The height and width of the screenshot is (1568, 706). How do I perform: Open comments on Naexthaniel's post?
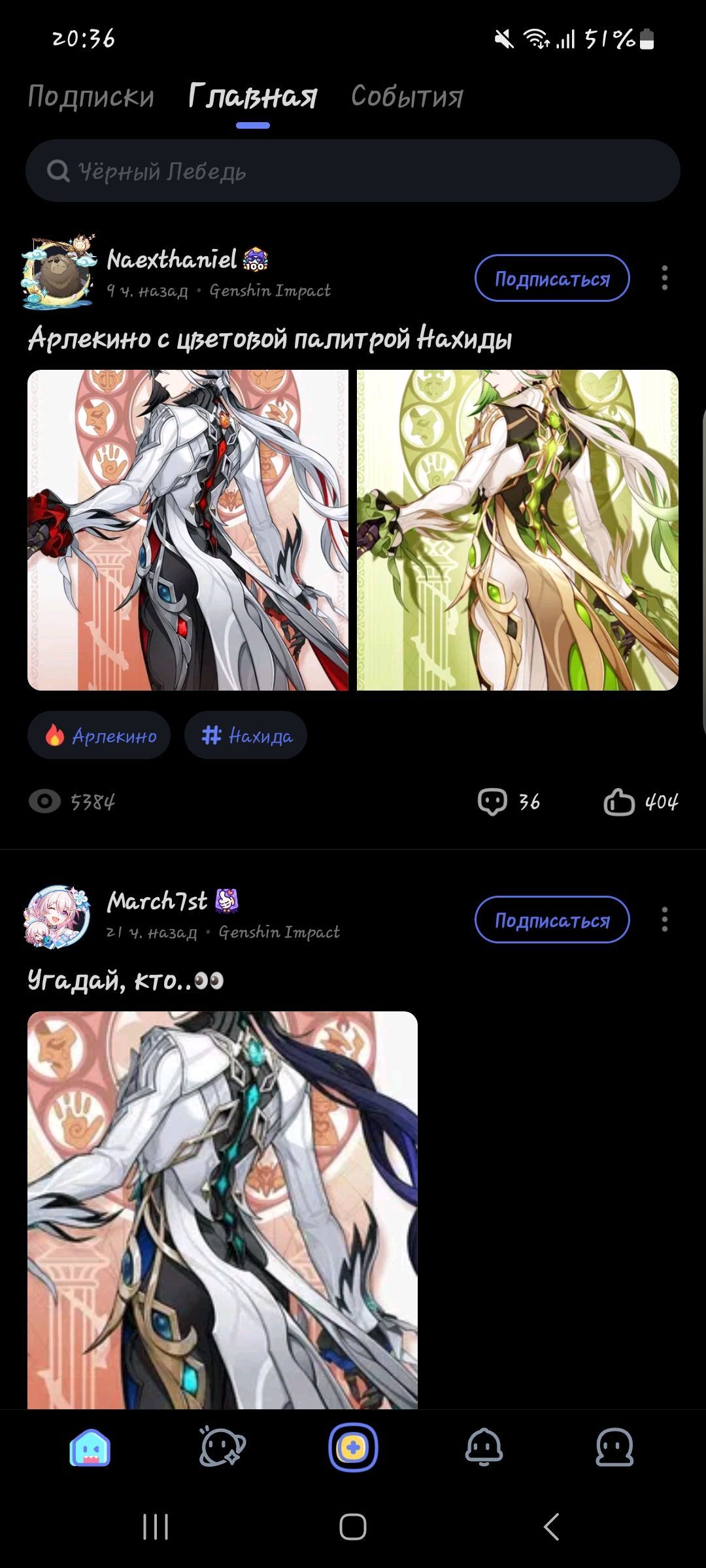coord(509,802)
